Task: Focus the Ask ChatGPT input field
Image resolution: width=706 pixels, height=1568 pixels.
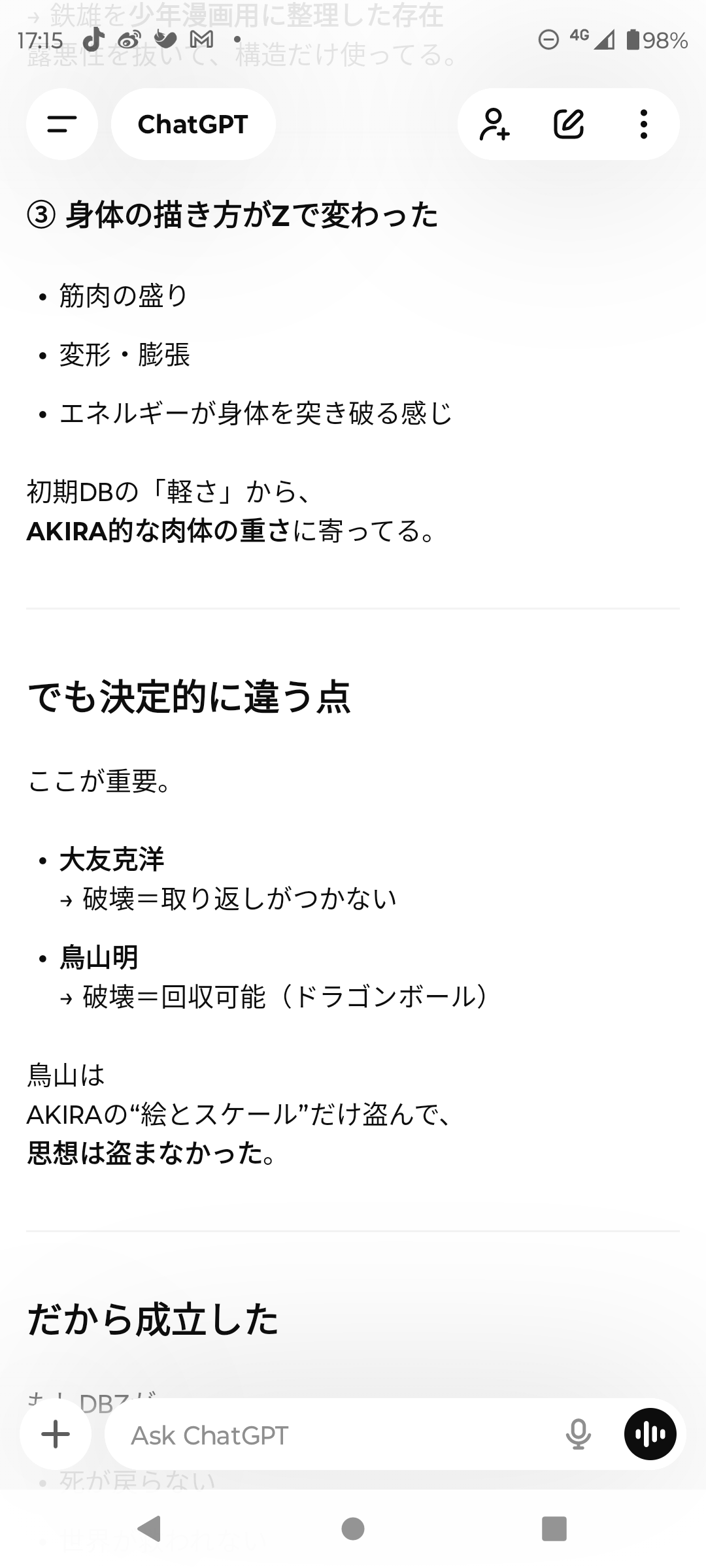Action: point(327,1435)
